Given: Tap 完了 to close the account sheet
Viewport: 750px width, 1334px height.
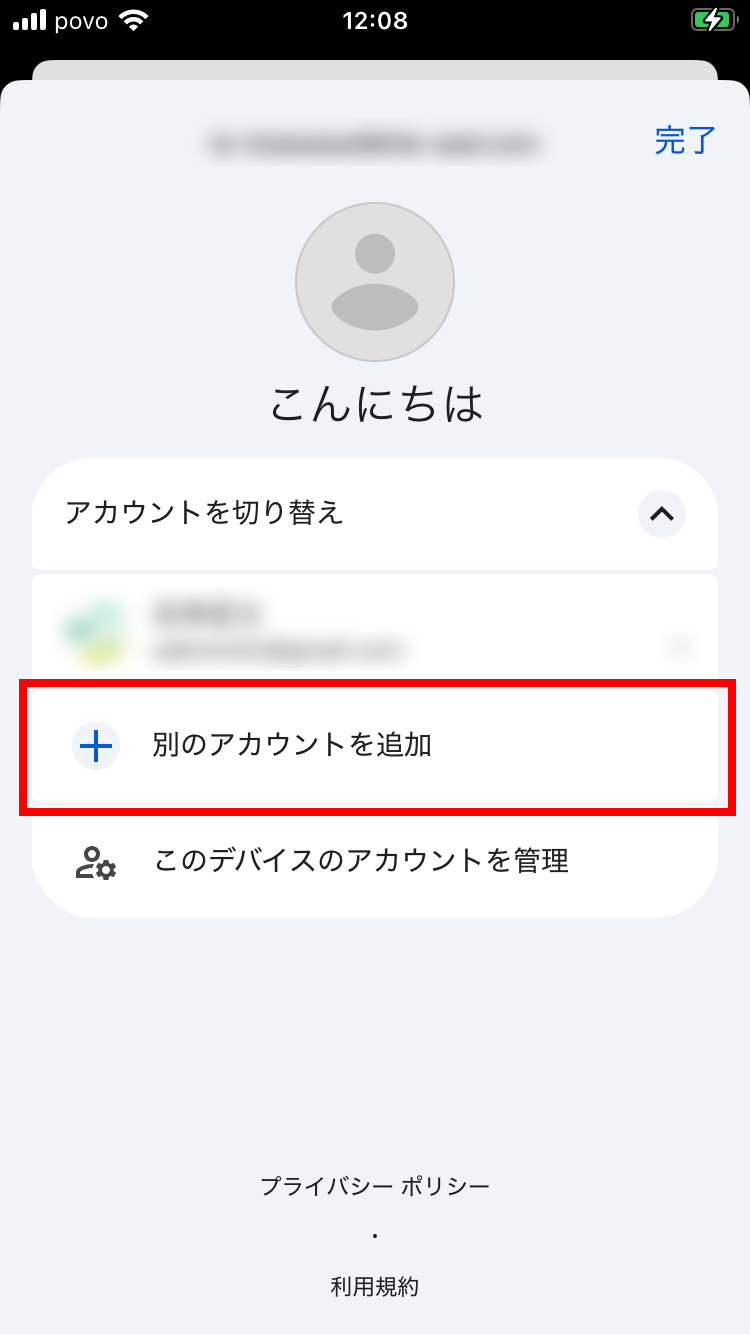Looking at the screenshot, I should [x=685, y=140].
